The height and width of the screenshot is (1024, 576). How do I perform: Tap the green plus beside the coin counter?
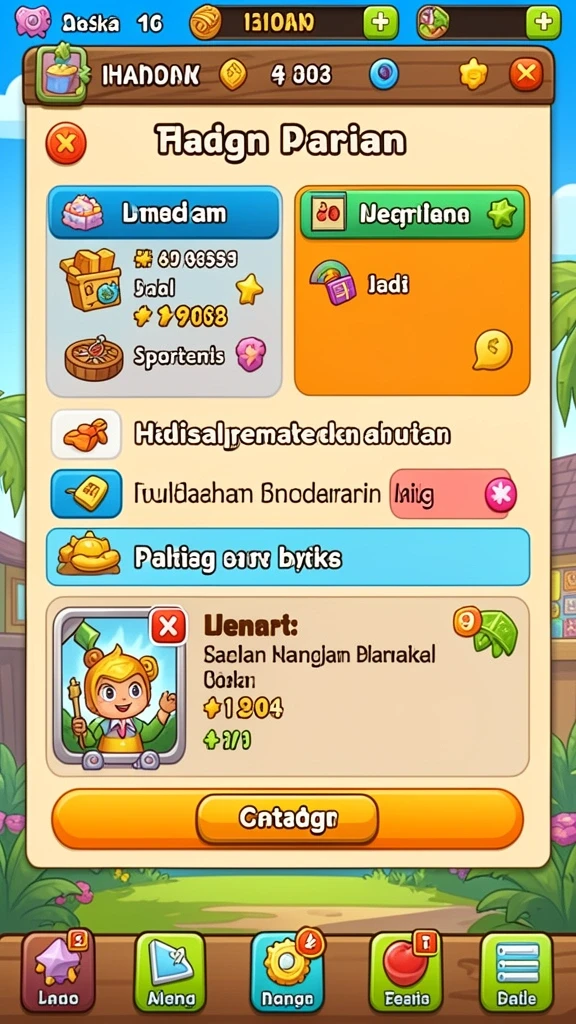coord(381,23)
